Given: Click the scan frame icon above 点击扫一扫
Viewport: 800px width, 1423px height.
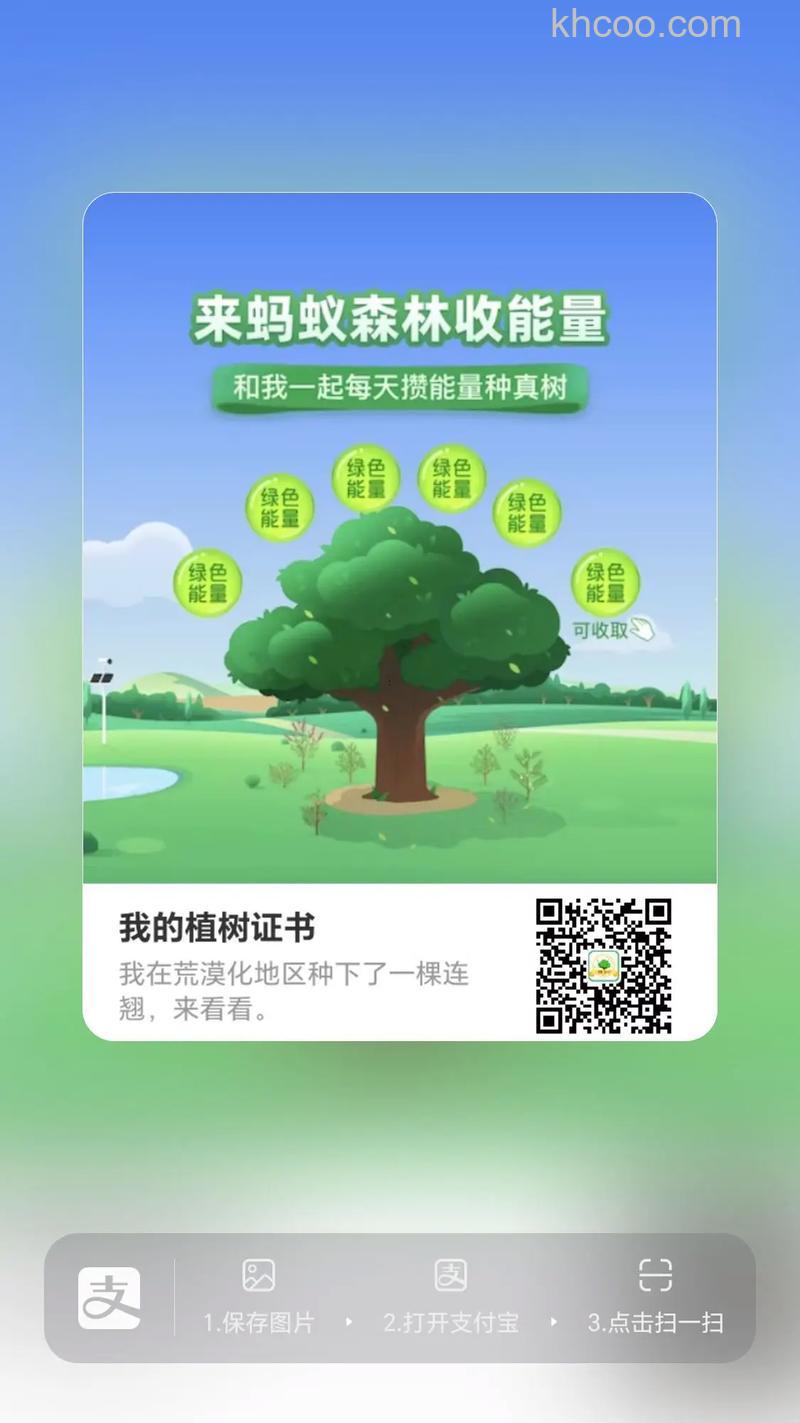Looking at the screenshot, I should (655, 1277).
